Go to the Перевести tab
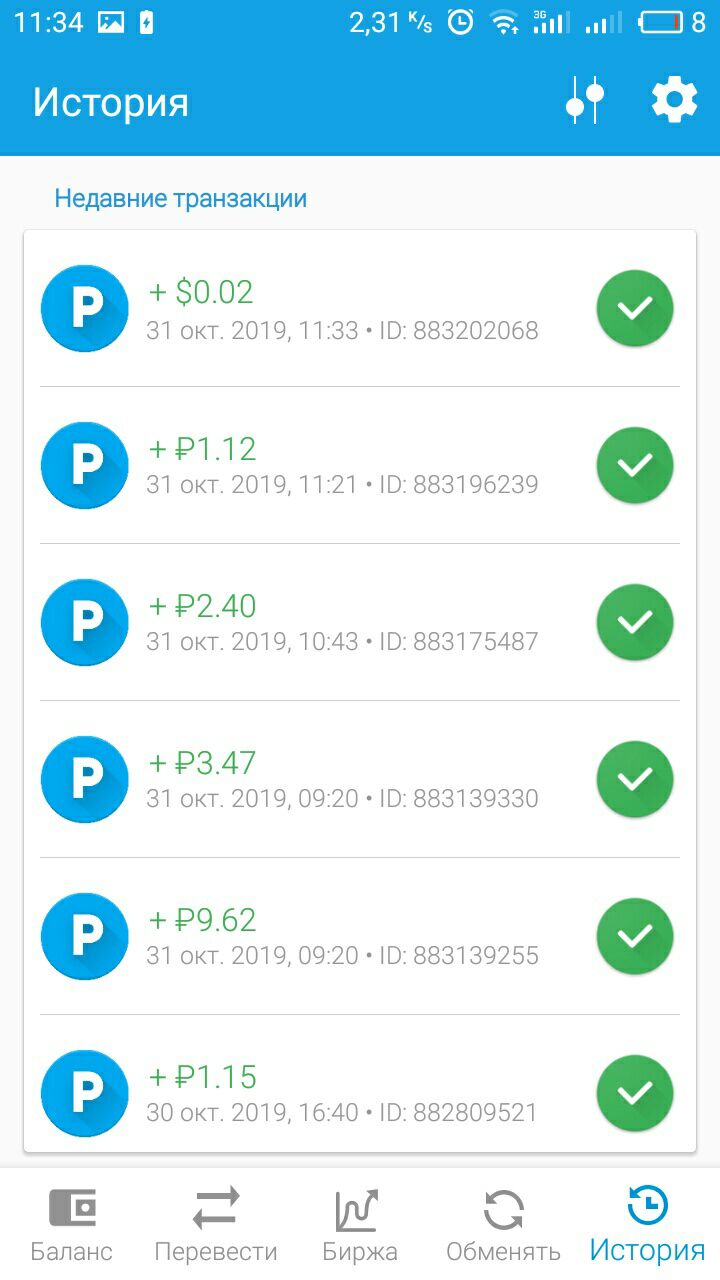Viewport: 720px width, 1280px height. pyautogui.click(x=216, y=1224)
